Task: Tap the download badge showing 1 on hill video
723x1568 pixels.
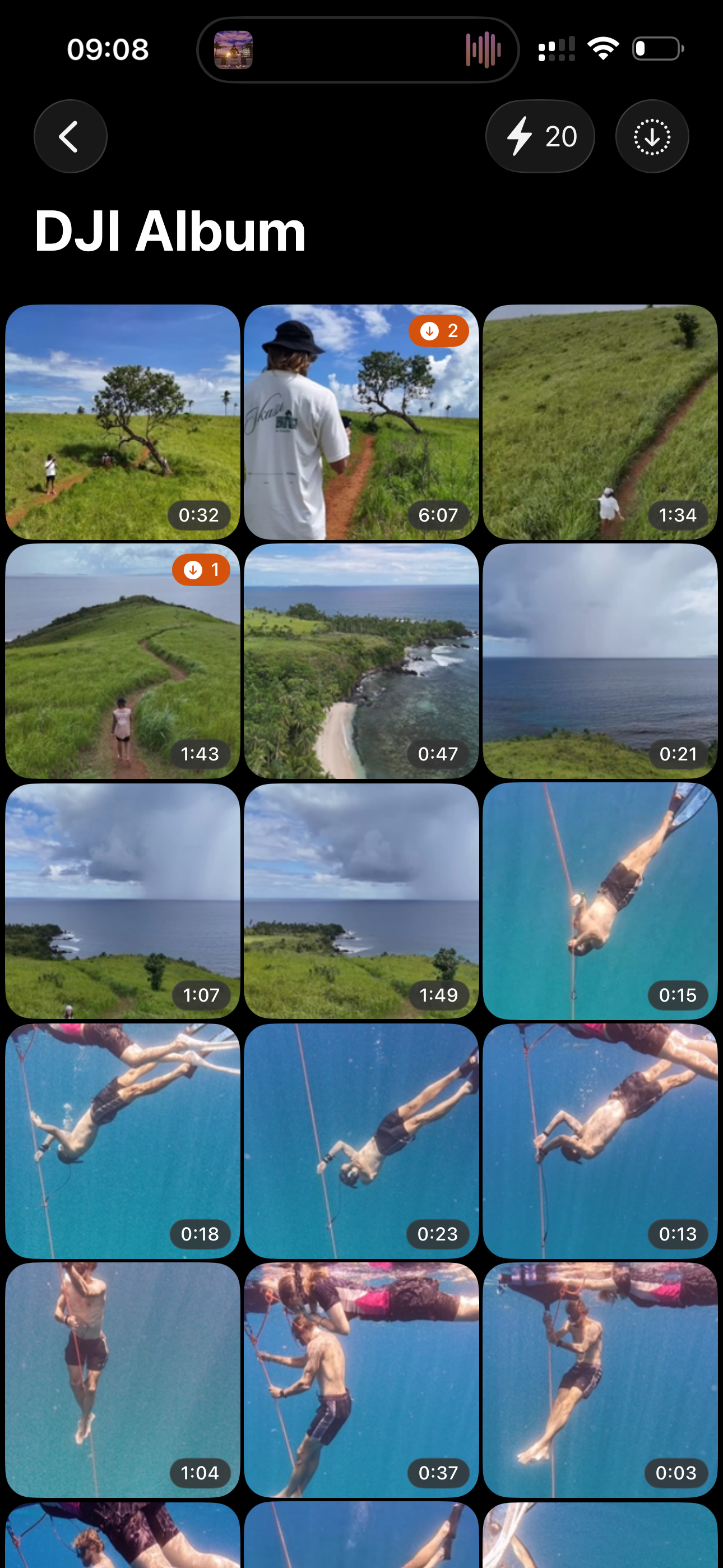Action: click(201, 570)
